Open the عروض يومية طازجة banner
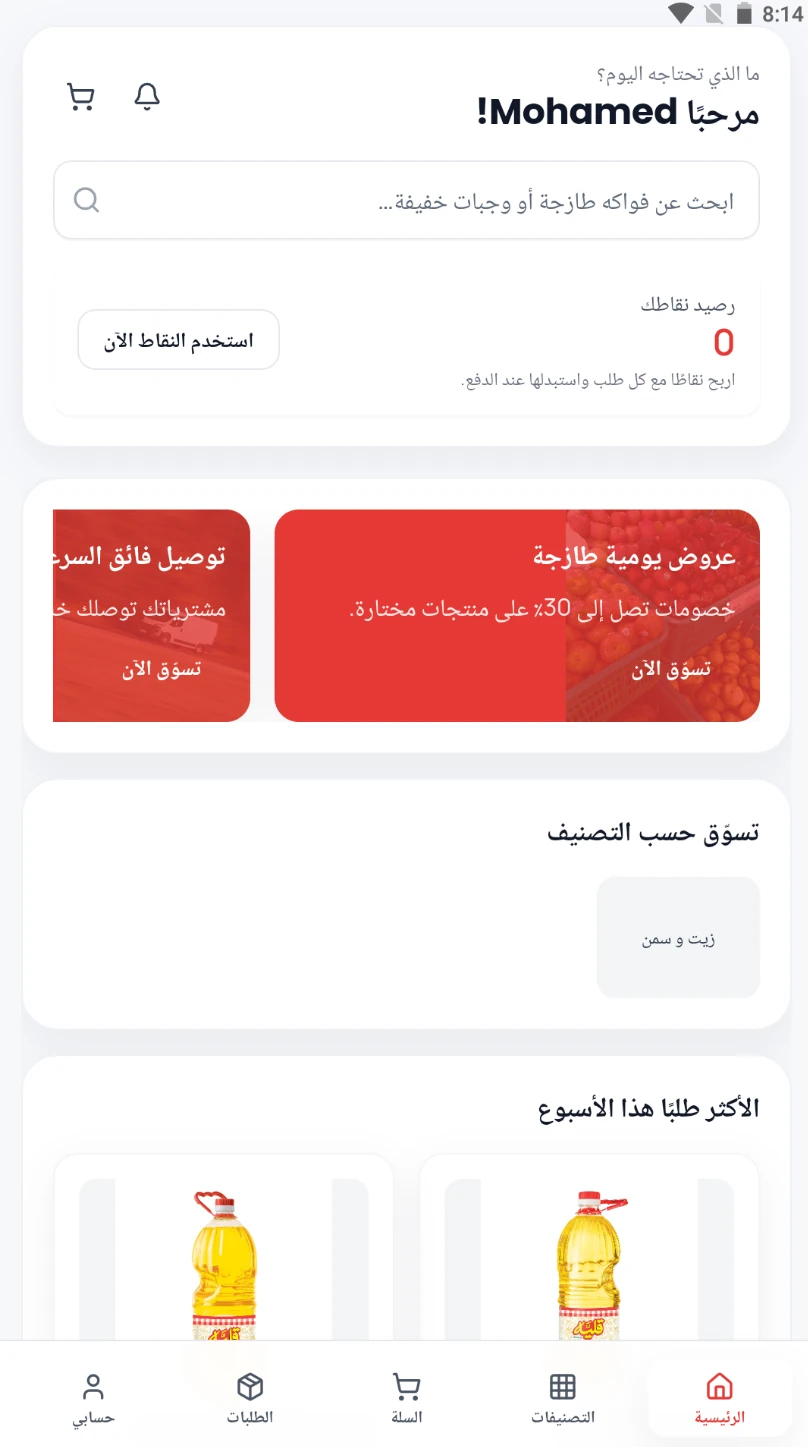Viewport: 808px width, 1447px height. (516, 615)
